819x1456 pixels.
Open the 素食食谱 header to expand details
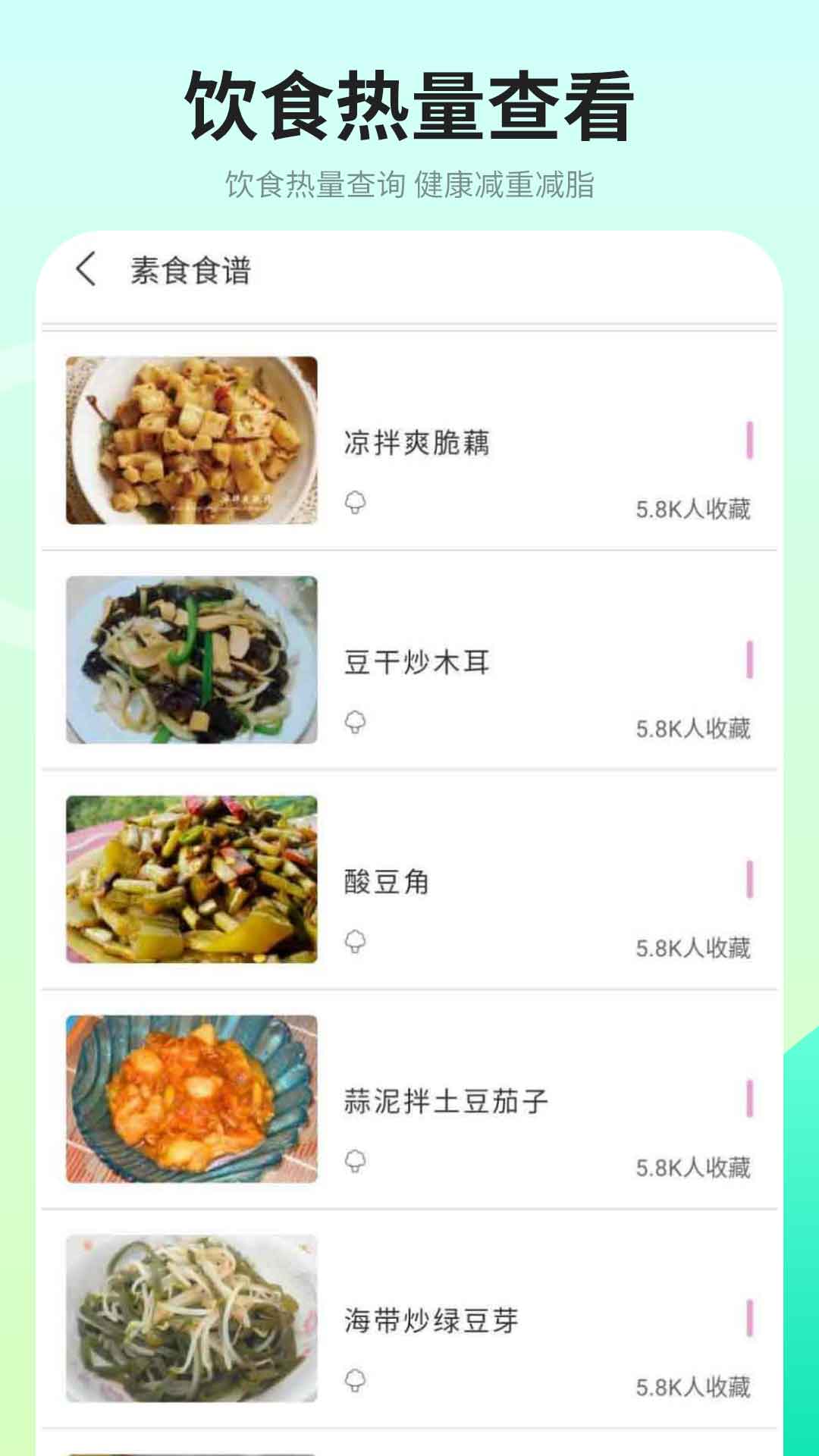(193, 271)
